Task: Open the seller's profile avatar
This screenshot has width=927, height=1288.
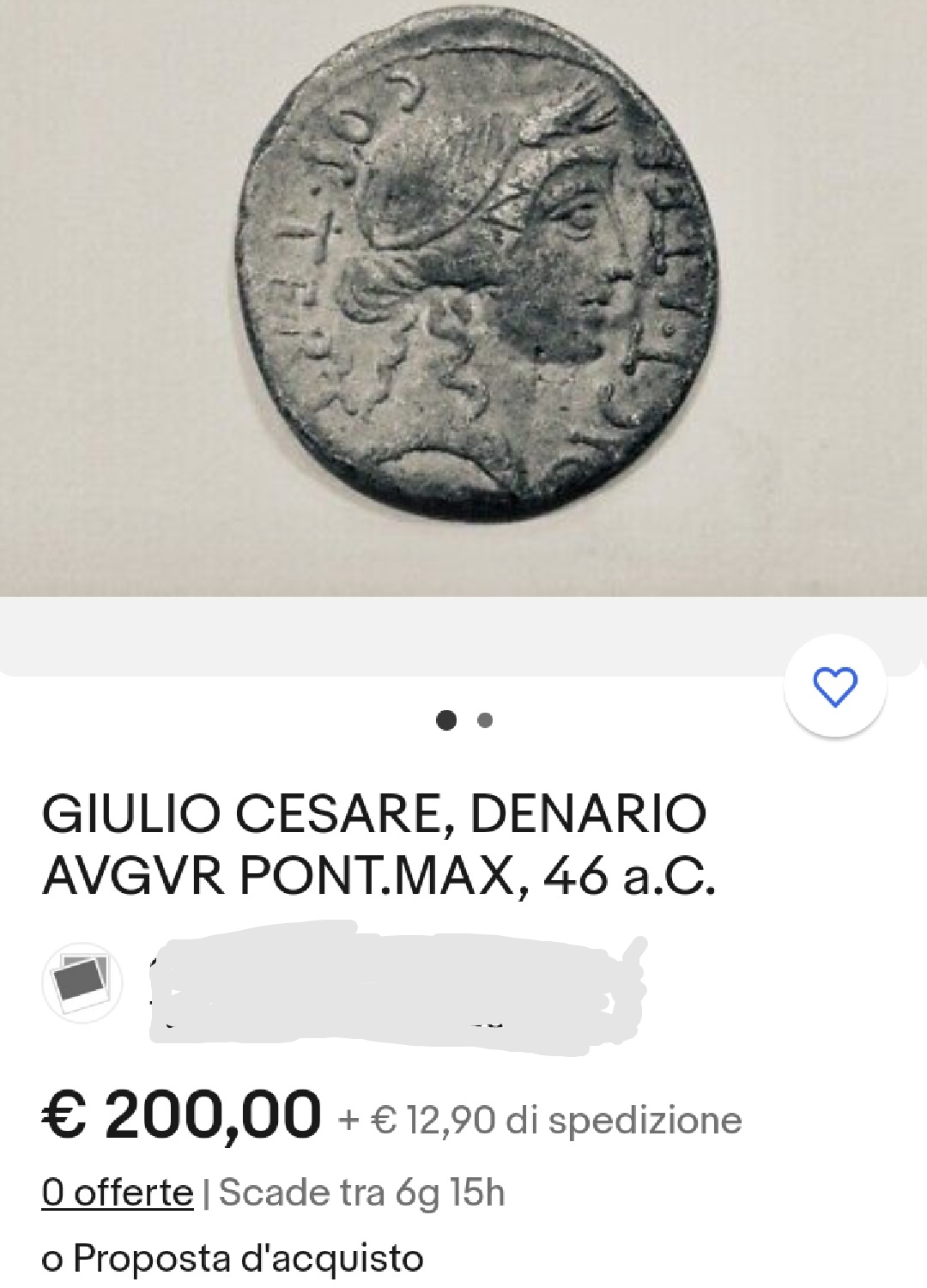Action: coord(82,982)
